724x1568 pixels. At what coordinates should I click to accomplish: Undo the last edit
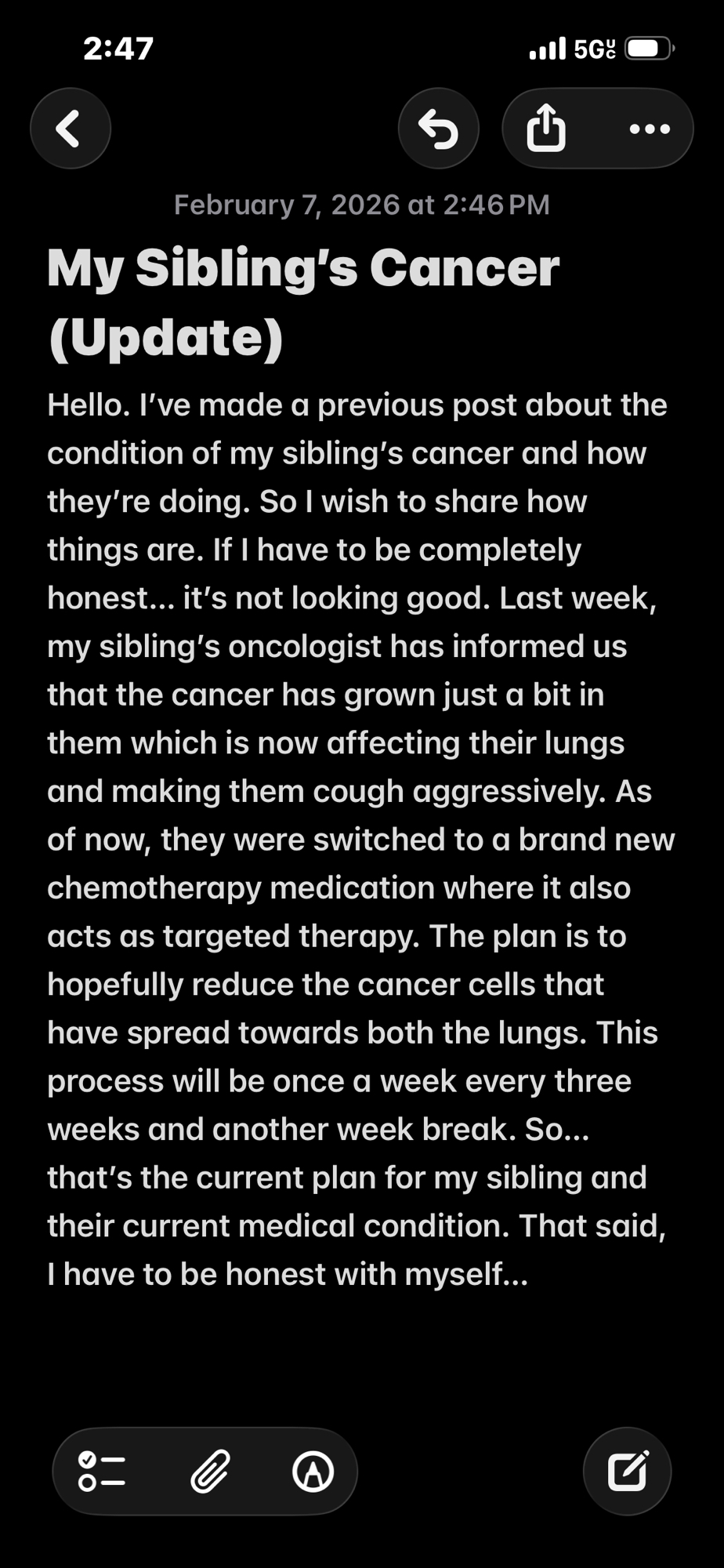point(438,129)
